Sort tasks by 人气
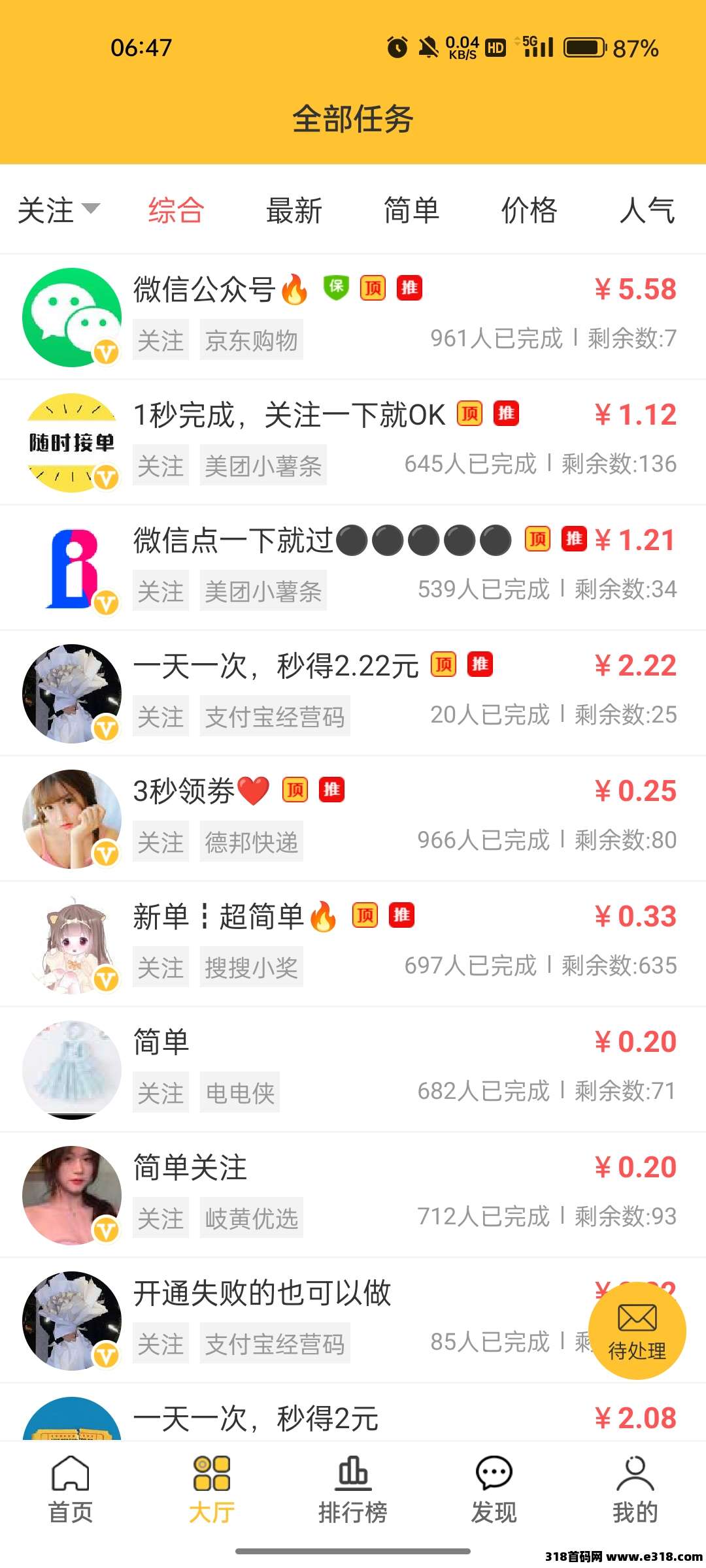706x1568 pixels. pyautogui.click(x=647, y=210)
